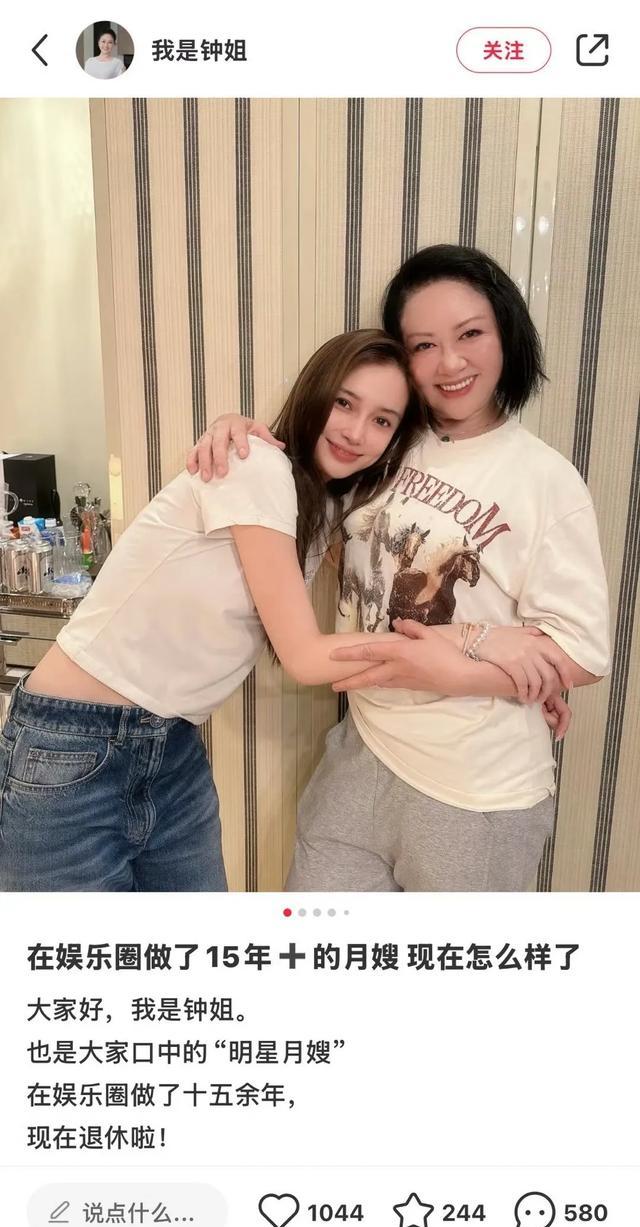
Task: Like this post with the heart icon
Action: (279, 1212)
